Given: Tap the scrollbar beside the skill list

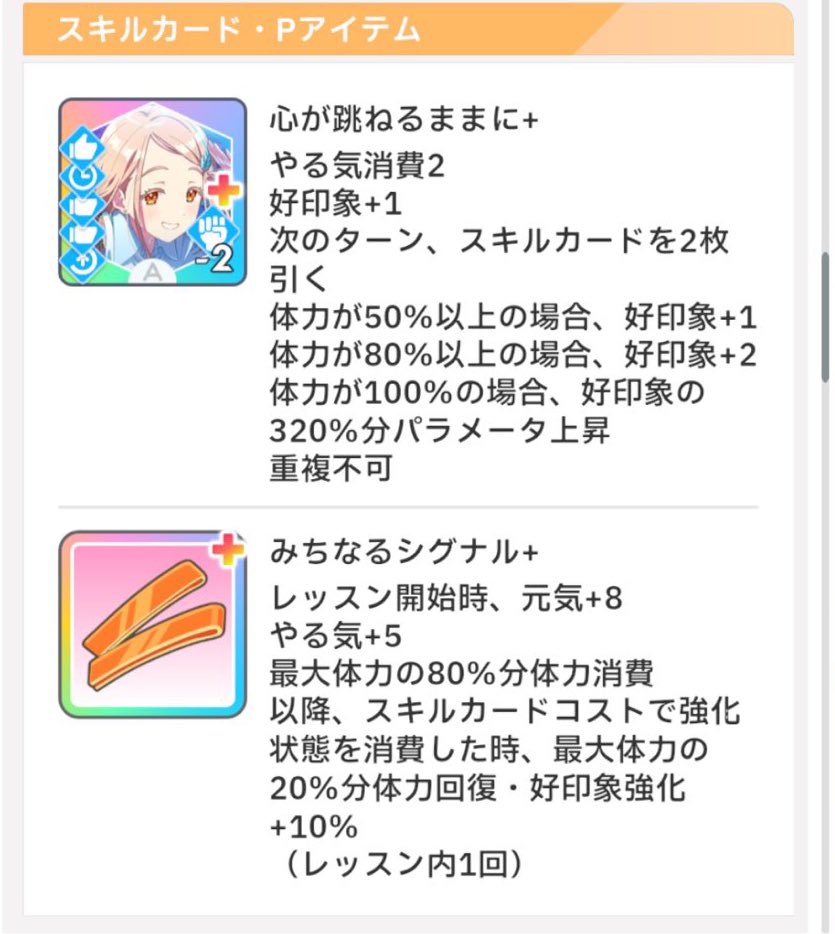Looking at the screenshot, I should (825, 317).
